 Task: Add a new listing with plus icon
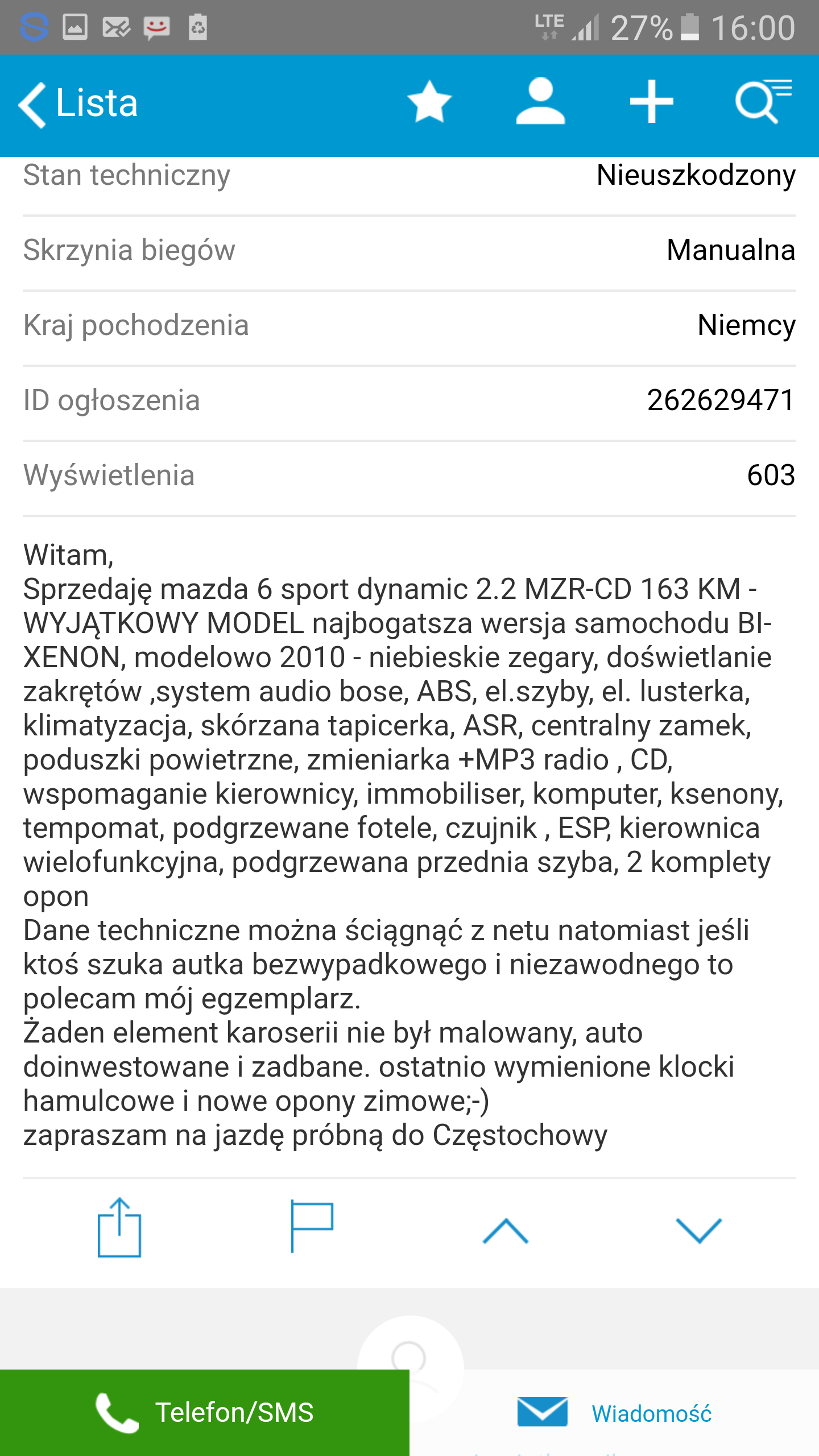[652, 102]
